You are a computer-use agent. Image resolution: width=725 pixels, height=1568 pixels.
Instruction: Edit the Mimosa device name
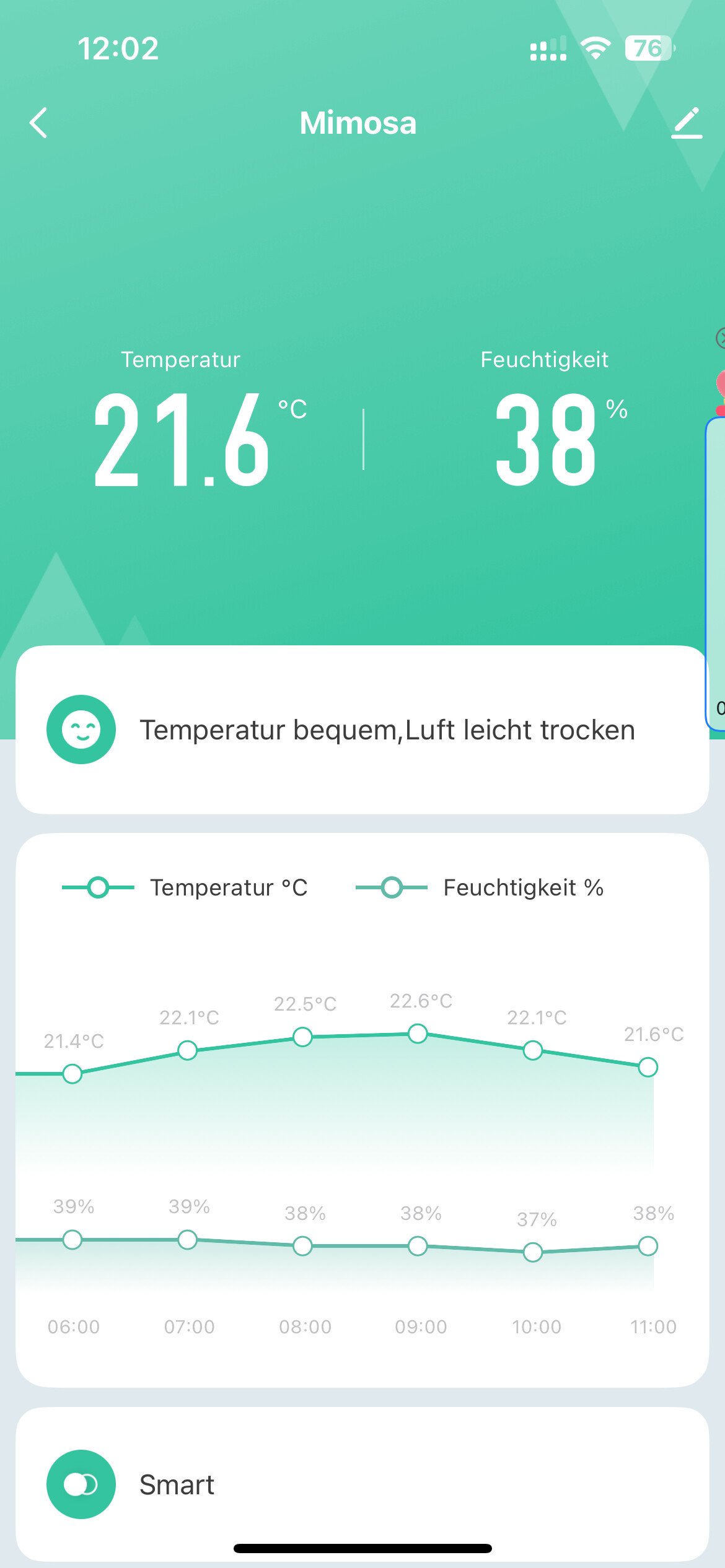tap(687, 123)
